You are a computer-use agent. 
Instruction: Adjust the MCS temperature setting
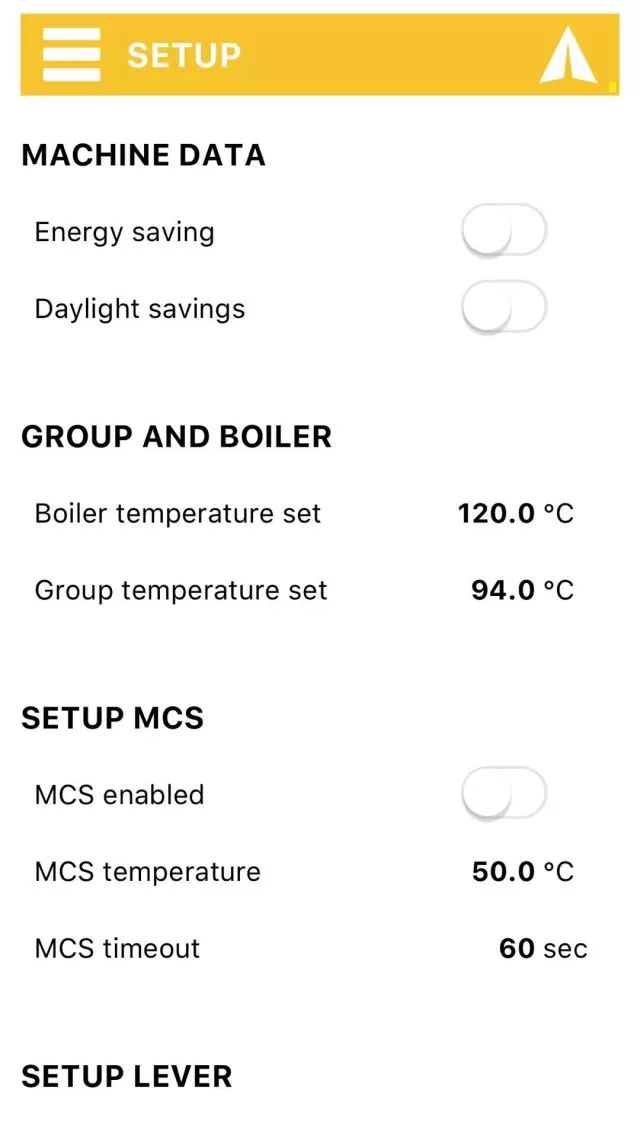point(522,872)
